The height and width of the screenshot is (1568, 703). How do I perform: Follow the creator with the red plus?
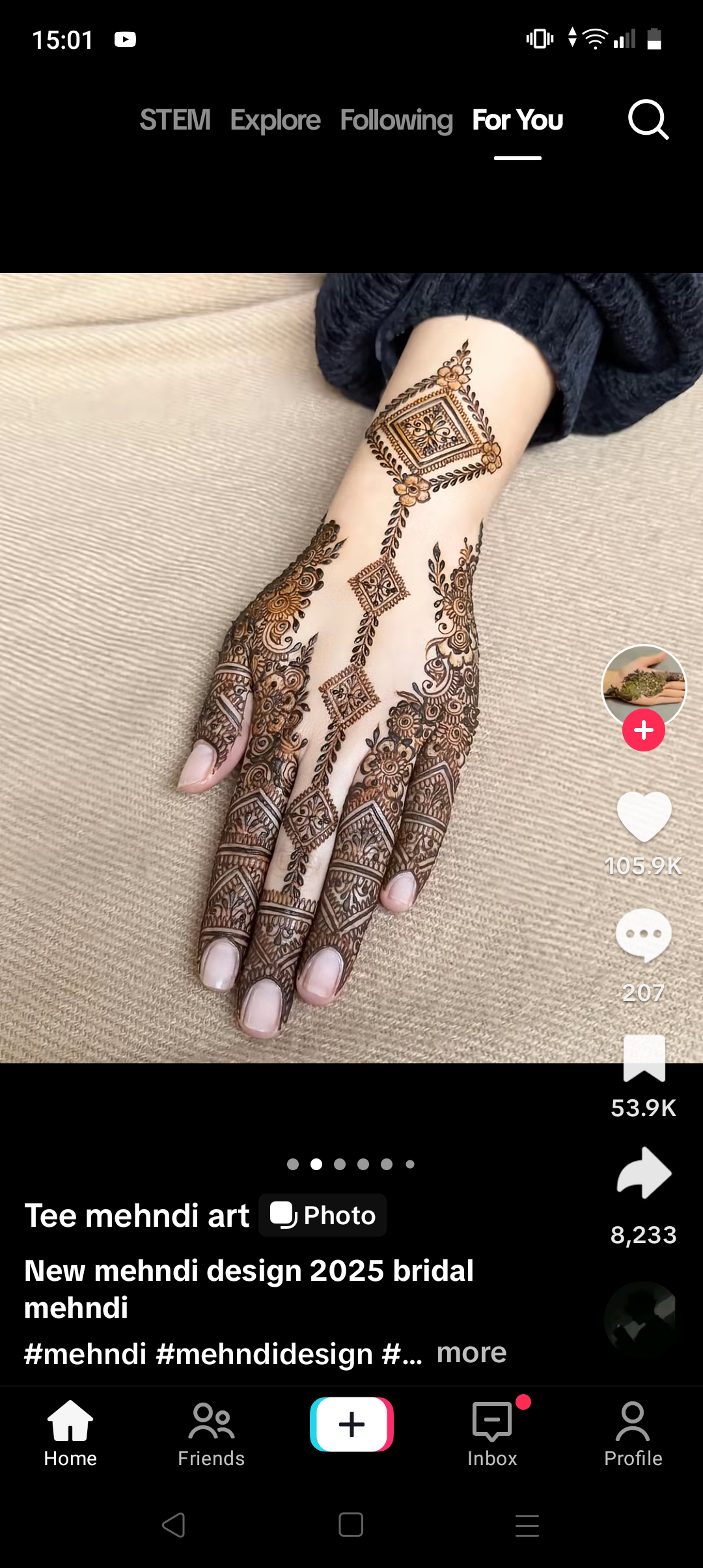click(644, 730)
